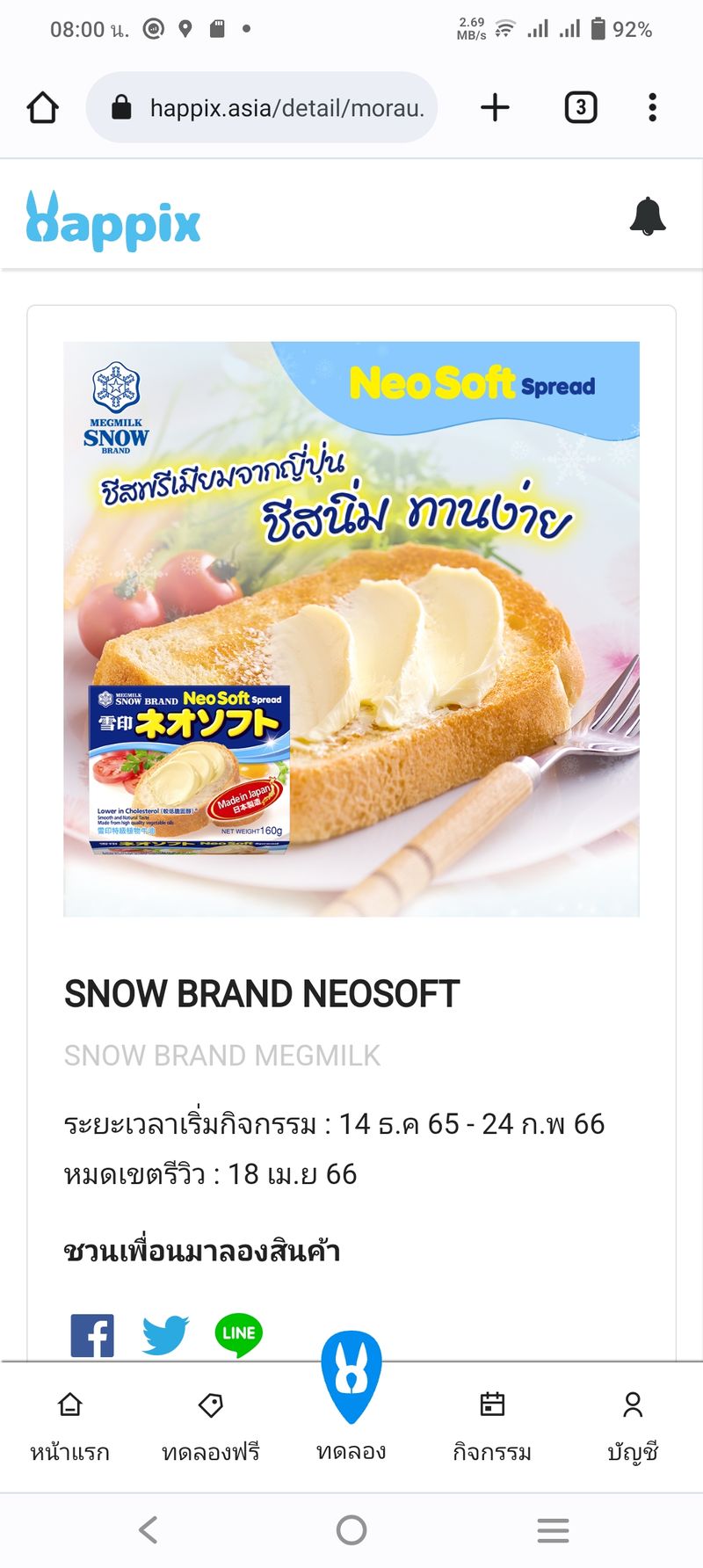The width and height of the screenshot is (703, 1568).
Task: Open the browser overflow menu
Action: tap(652, 107)
